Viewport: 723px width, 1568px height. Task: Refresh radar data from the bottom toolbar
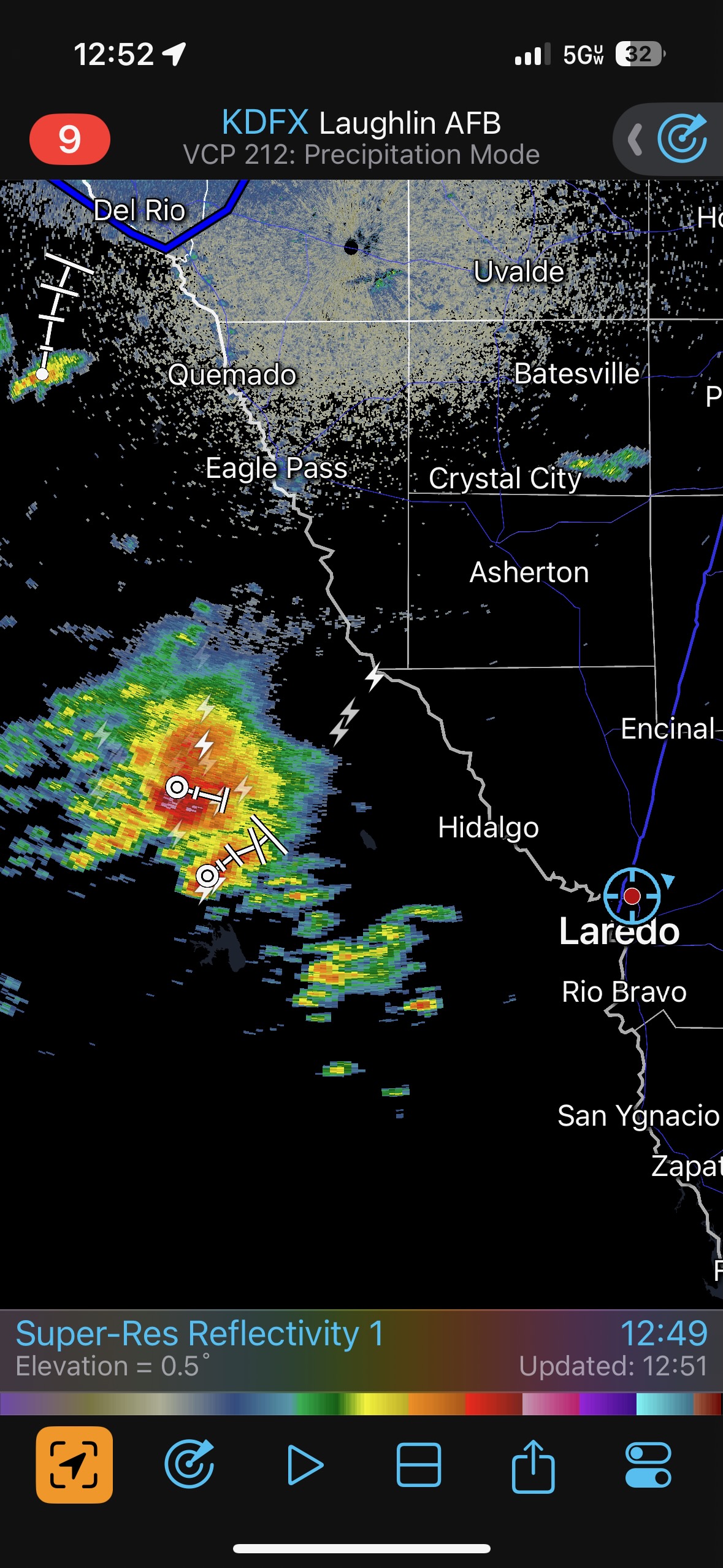(x=189, y=1464)
